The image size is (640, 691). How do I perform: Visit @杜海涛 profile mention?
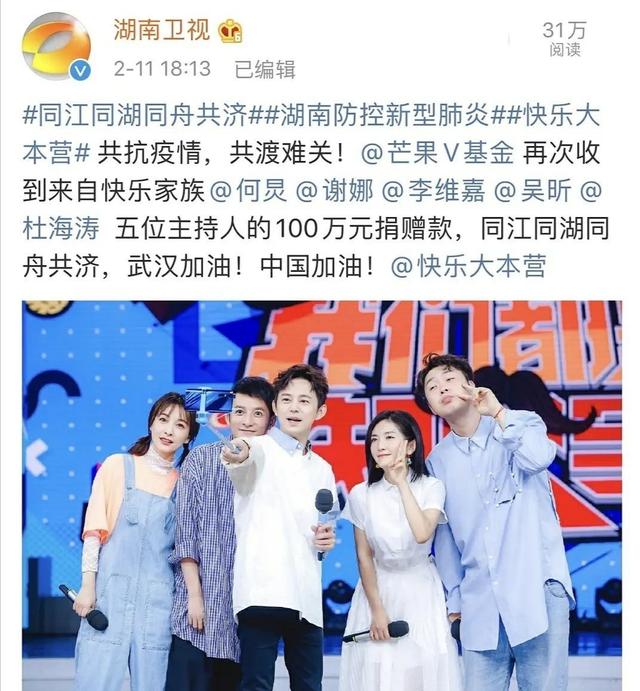(62, 230)
